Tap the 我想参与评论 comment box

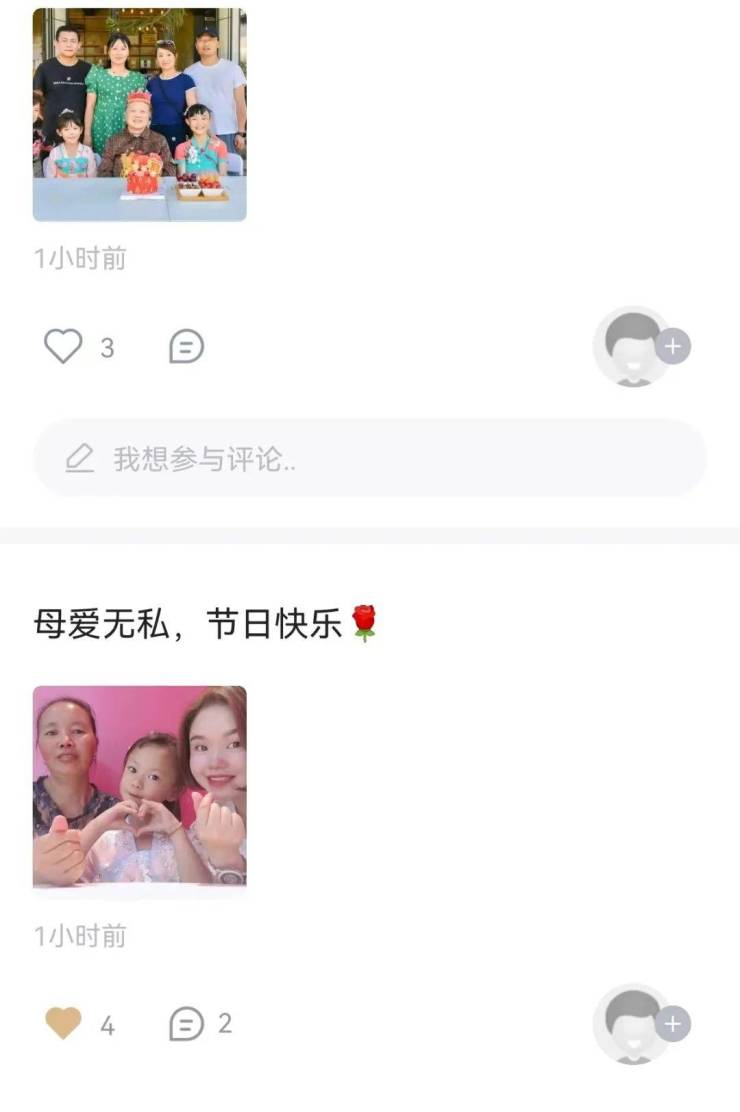click(370, 459)
